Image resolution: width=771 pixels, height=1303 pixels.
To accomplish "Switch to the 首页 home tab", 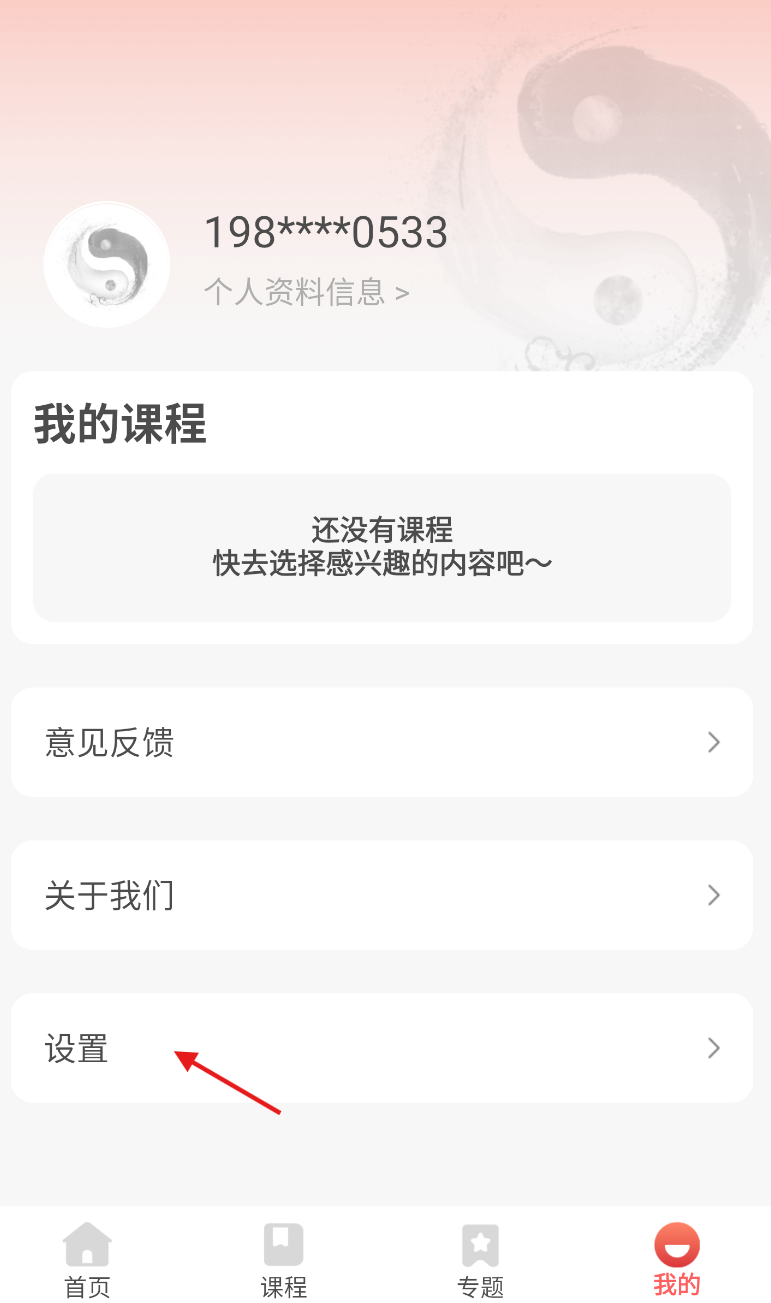I will tap(87, 1259).
